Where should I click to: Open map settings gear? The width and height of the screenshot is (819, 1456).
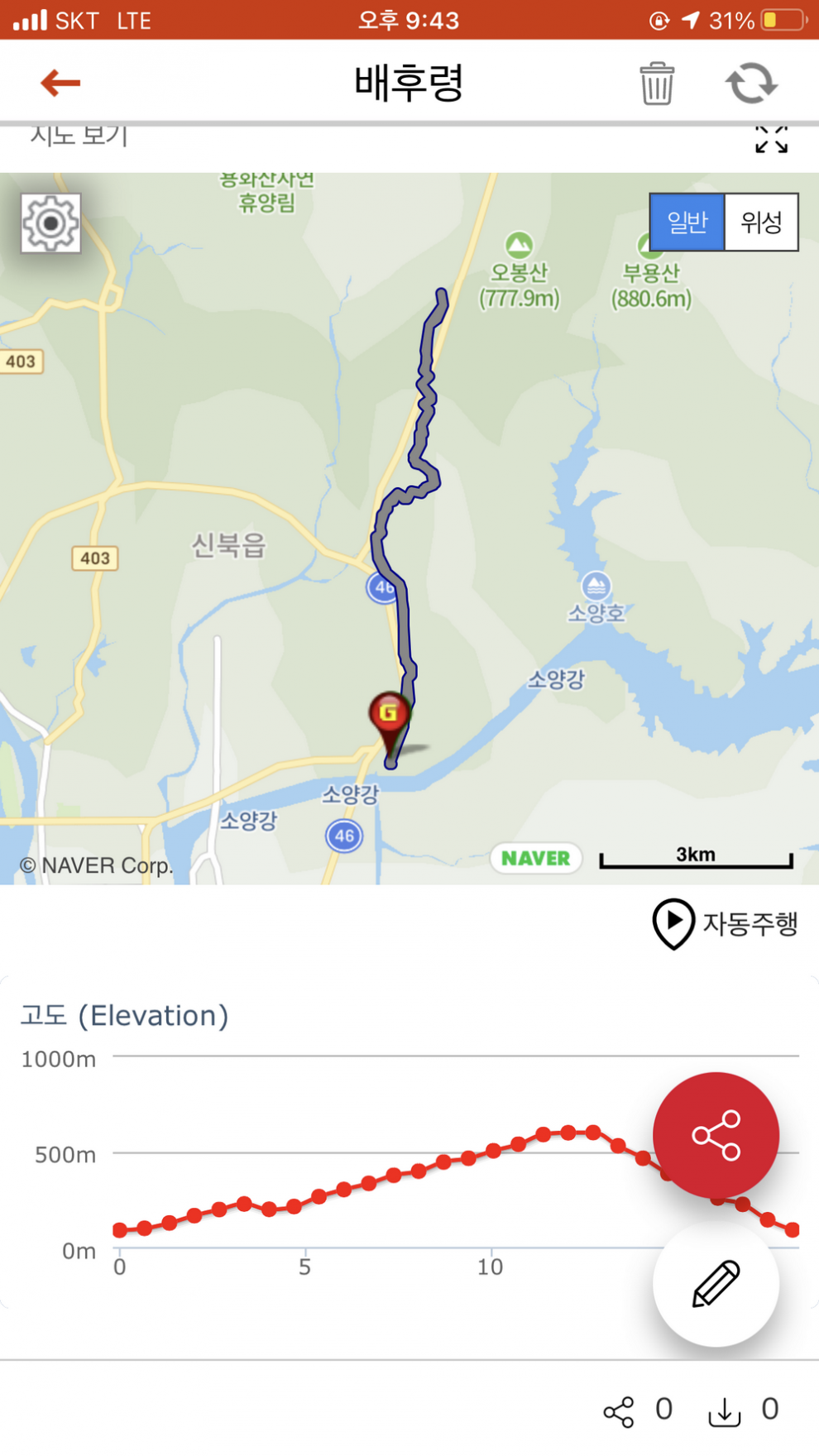click(x=50, y=223)
